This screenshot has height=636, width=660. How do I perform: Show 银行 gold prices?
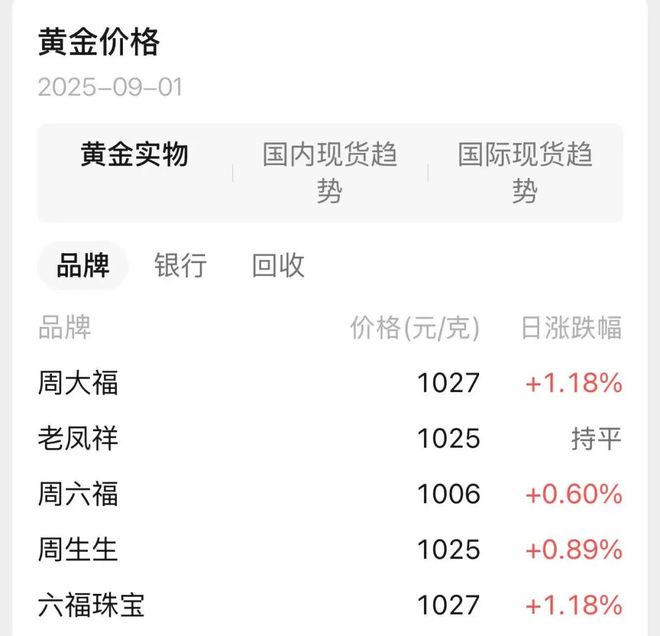pyautogui.click(x=181, y=265)
